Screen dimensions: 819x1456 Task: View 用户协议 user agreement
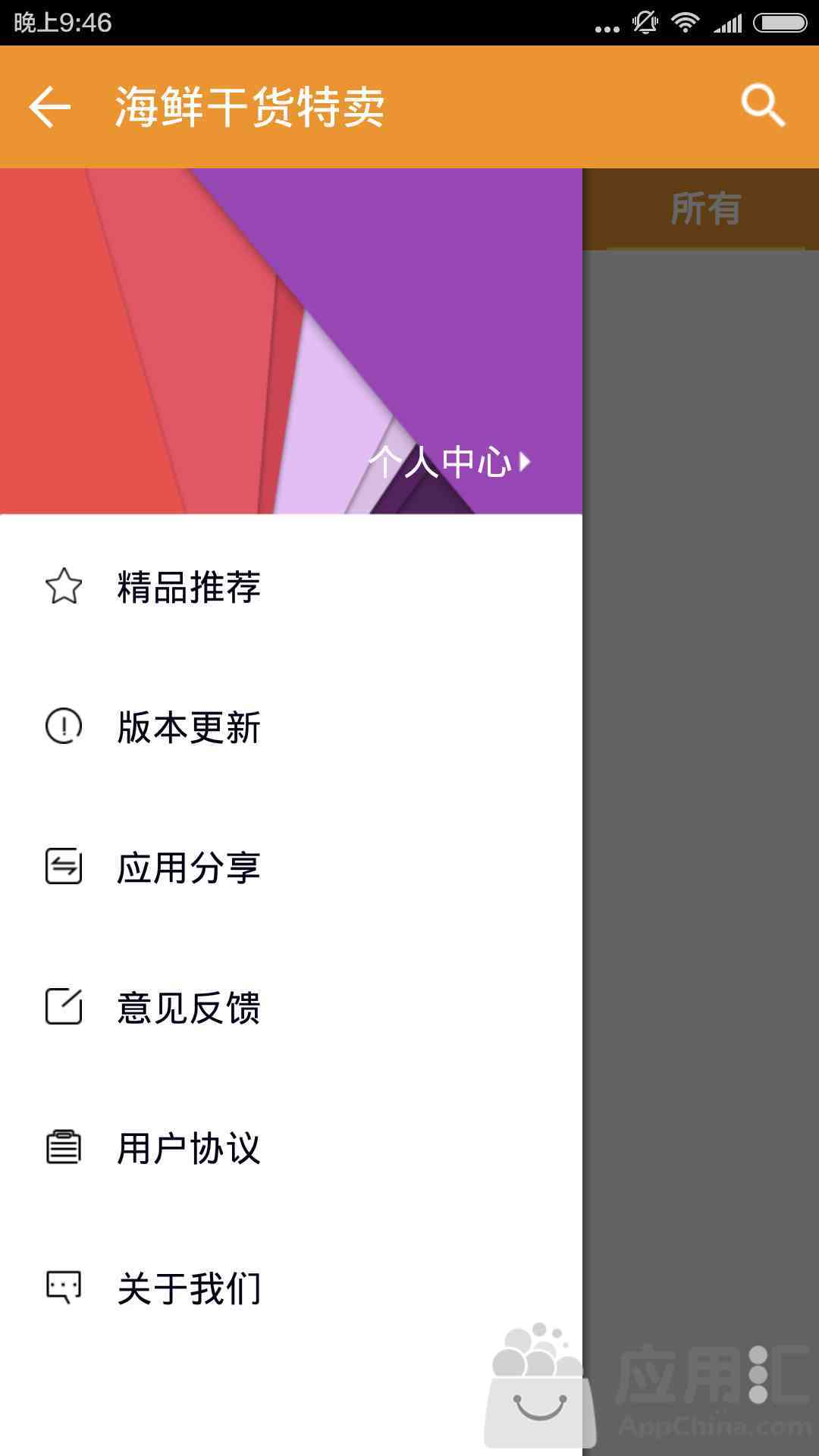(188, 1148)
